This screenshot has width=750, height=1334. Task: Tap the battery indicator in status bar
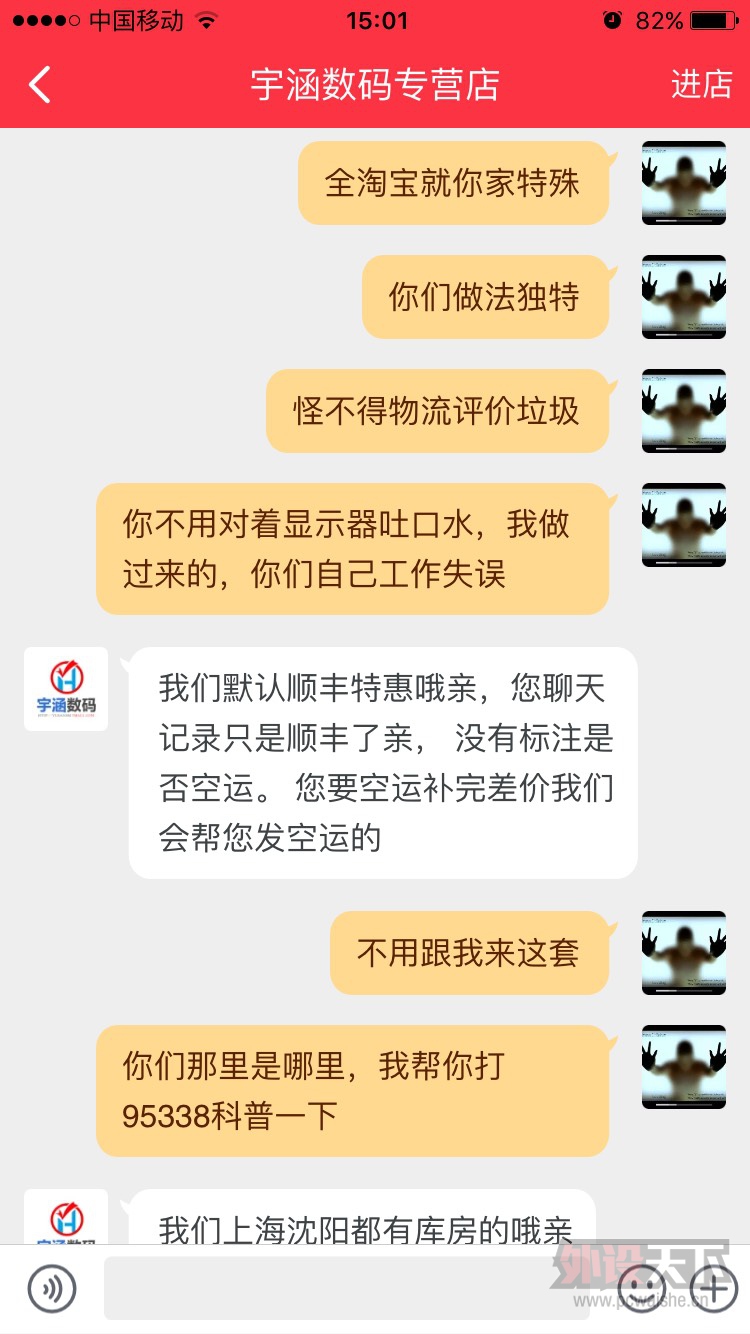(712, 18)
